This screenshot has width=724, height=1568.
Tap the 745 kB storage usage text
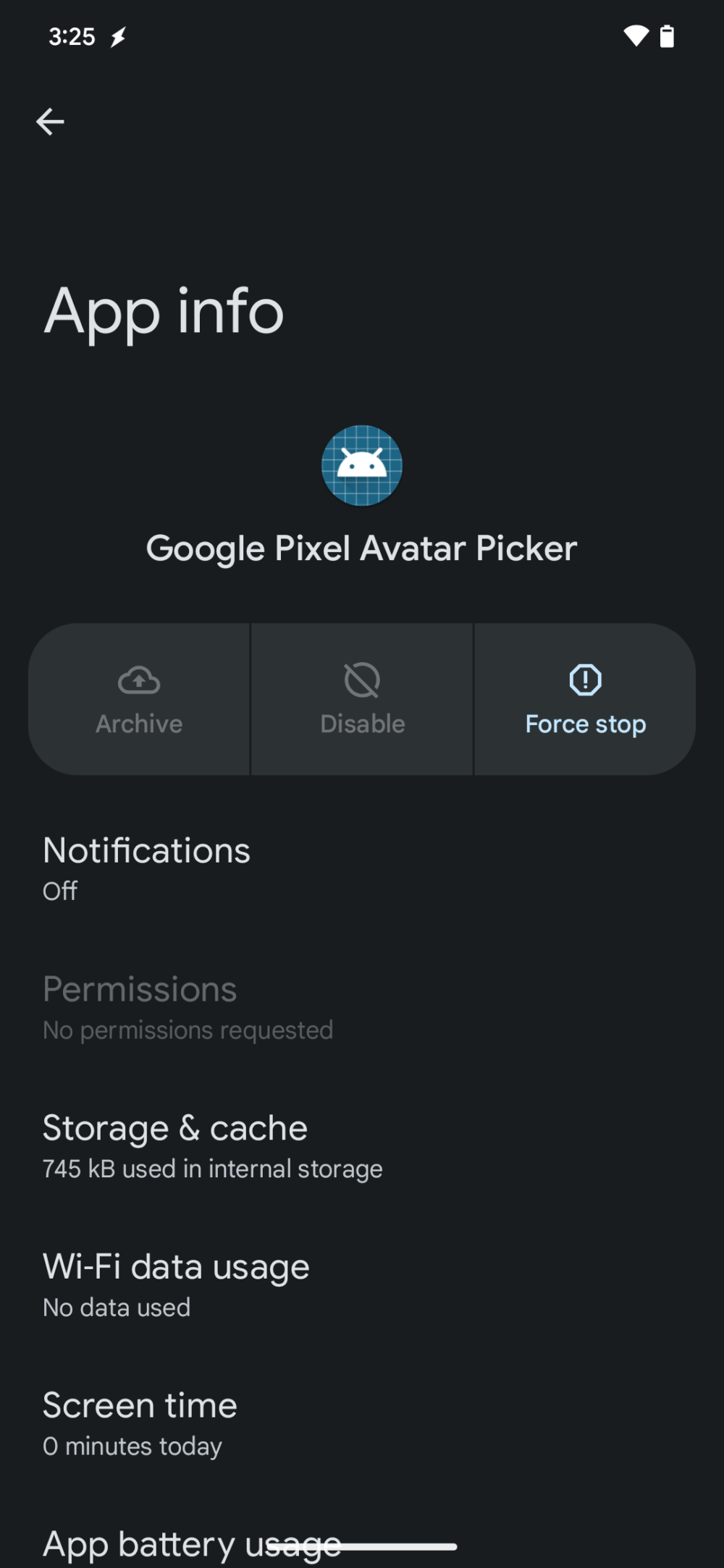[x=212, y=1168]
